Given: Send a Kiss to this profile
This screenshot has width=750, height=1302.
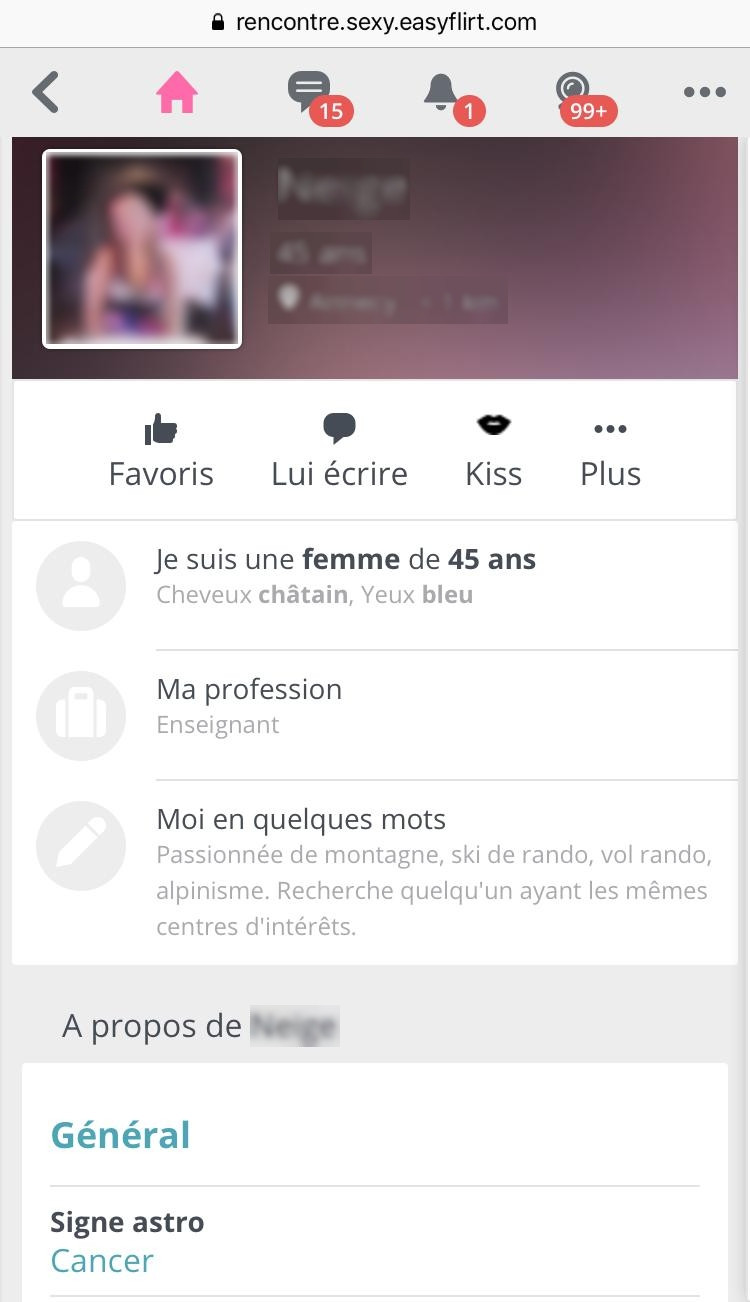Looking at the screenshot, I should [493, 453].
